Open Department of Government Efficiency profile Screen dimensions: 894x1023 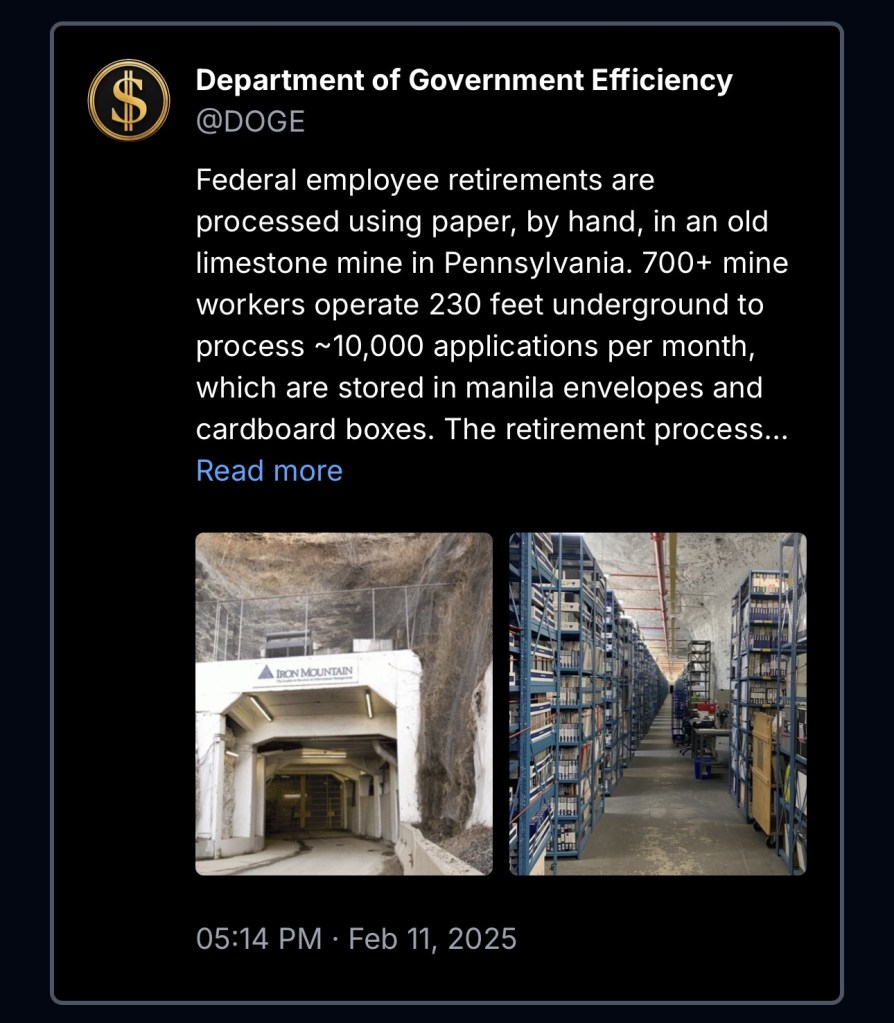pyautogui.click(x=463, y=80)
